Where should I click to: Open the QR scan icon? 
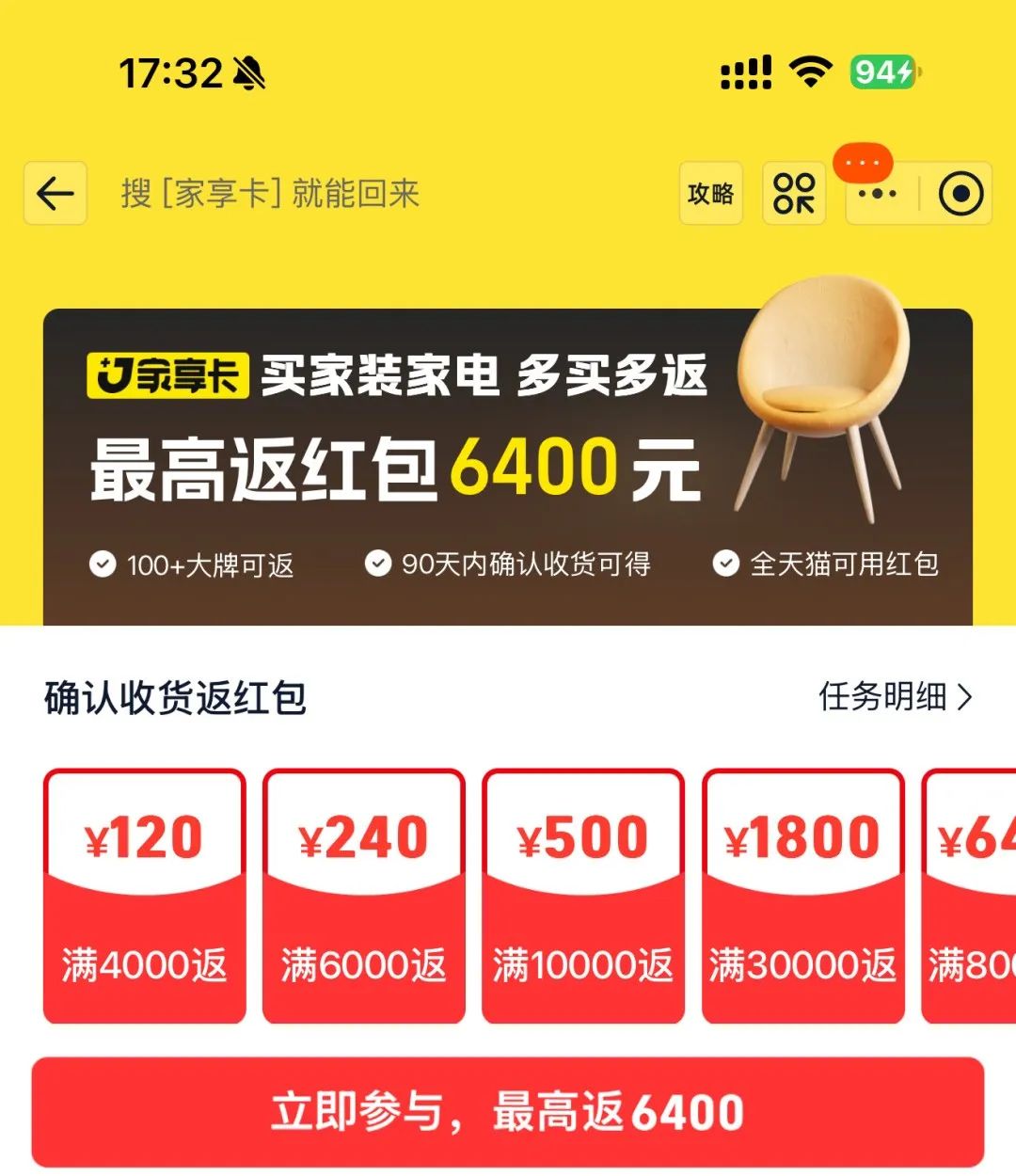[794, 194]
